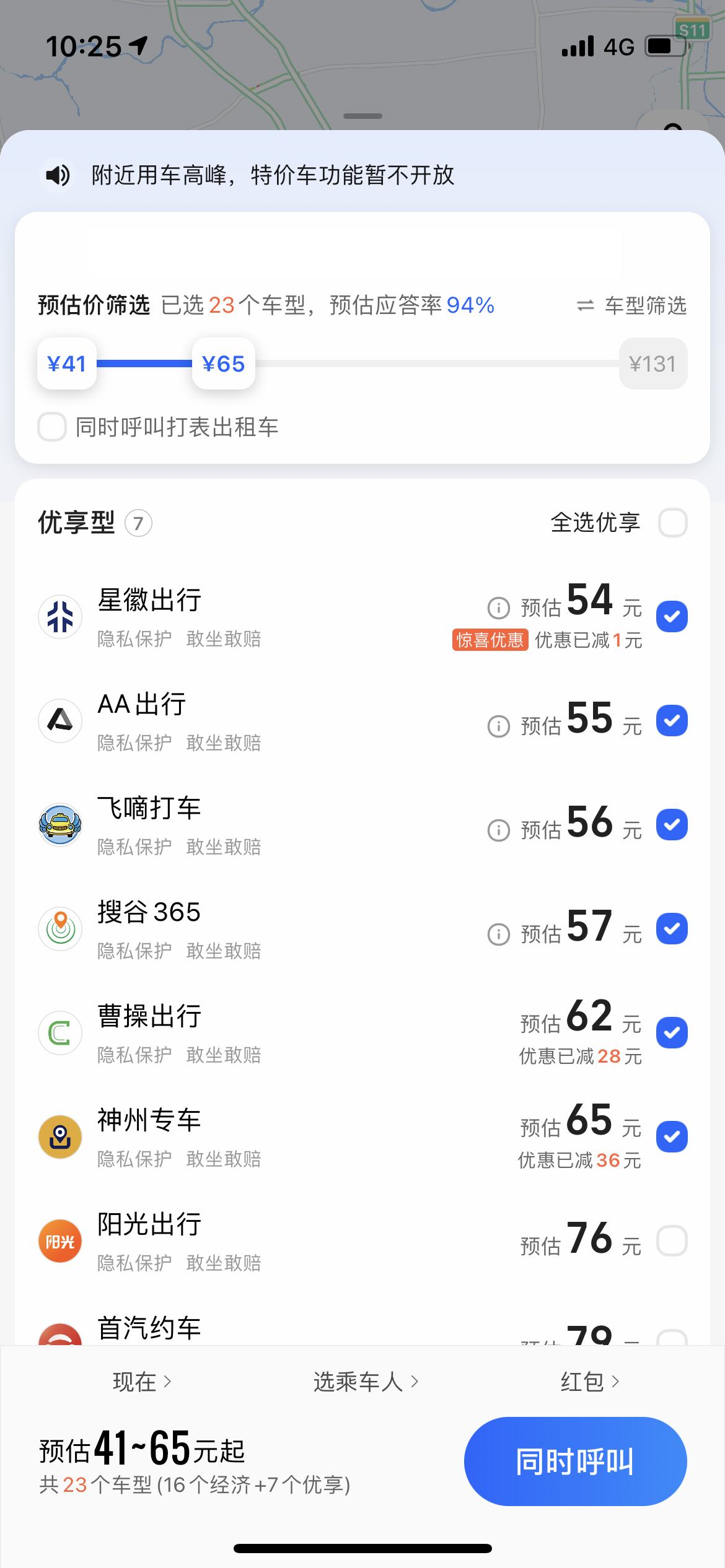The width and height of the screenshot is (725, 1568).
Task: Show price details for AA出行
Action: tap(499, 726)
